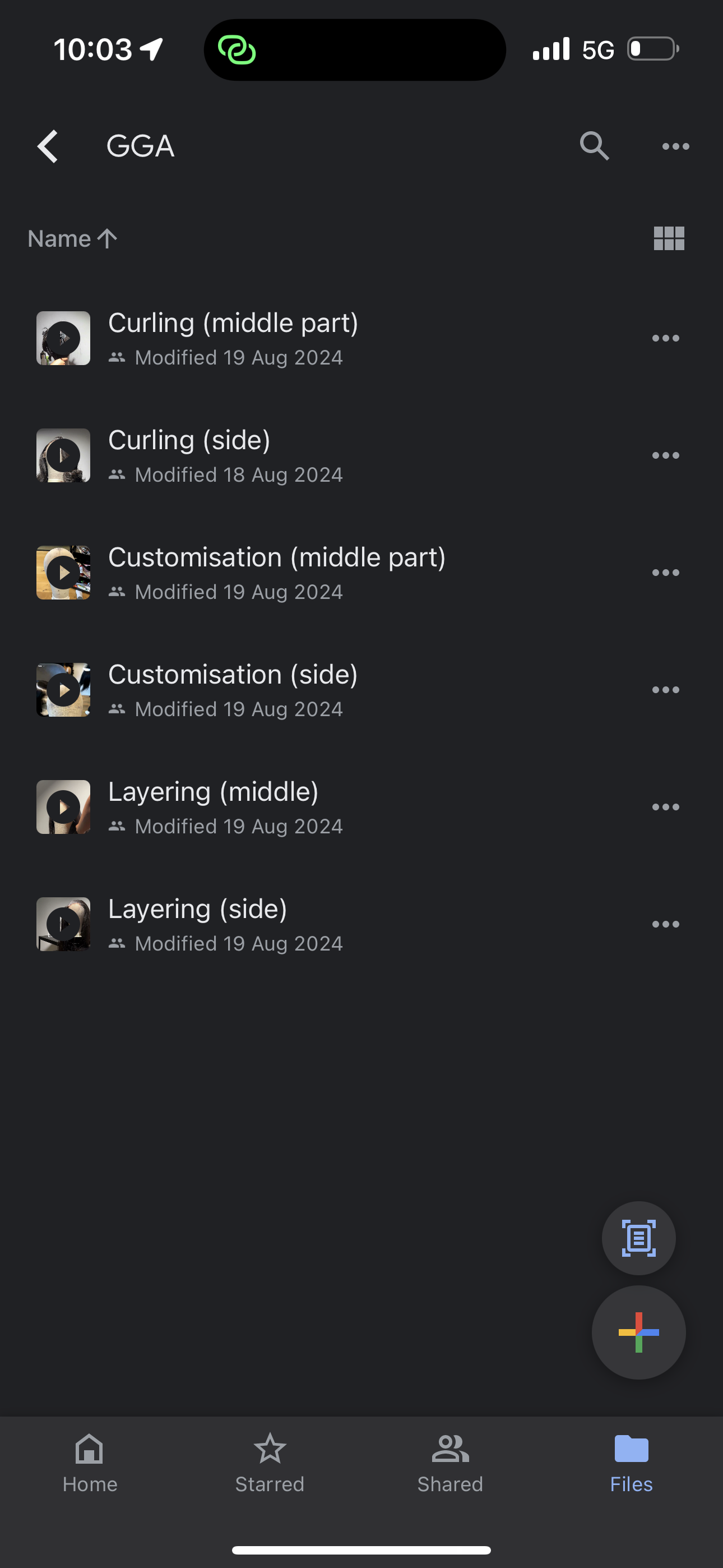Open the Customisation (side) video
The image size is (723, 1568).
pyautogui.click(x=233, y=690)
